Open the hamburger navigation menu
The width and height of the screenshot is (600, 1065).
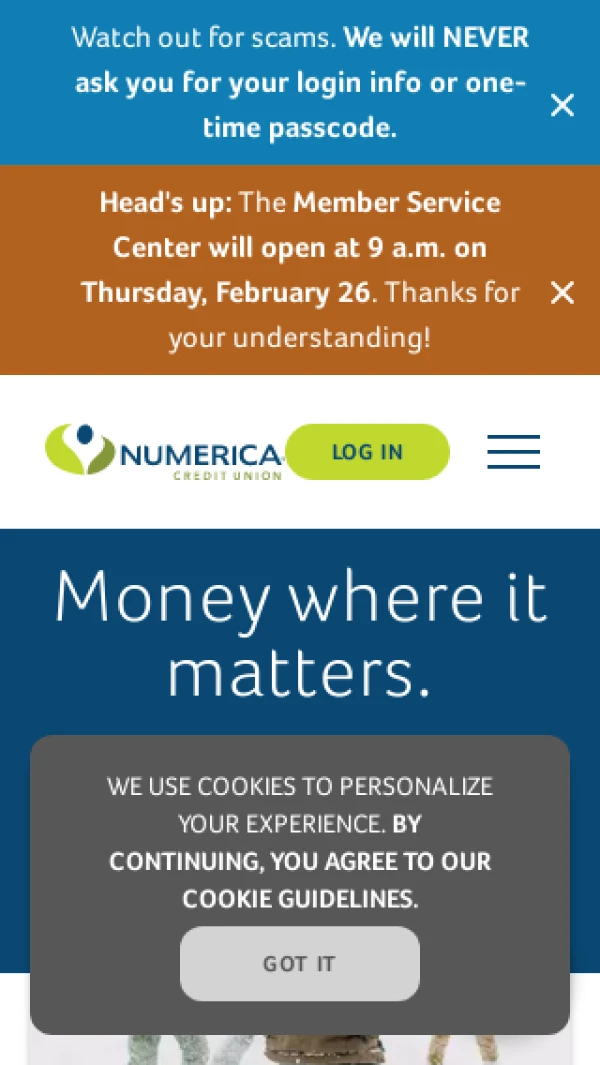pos(513,452)
